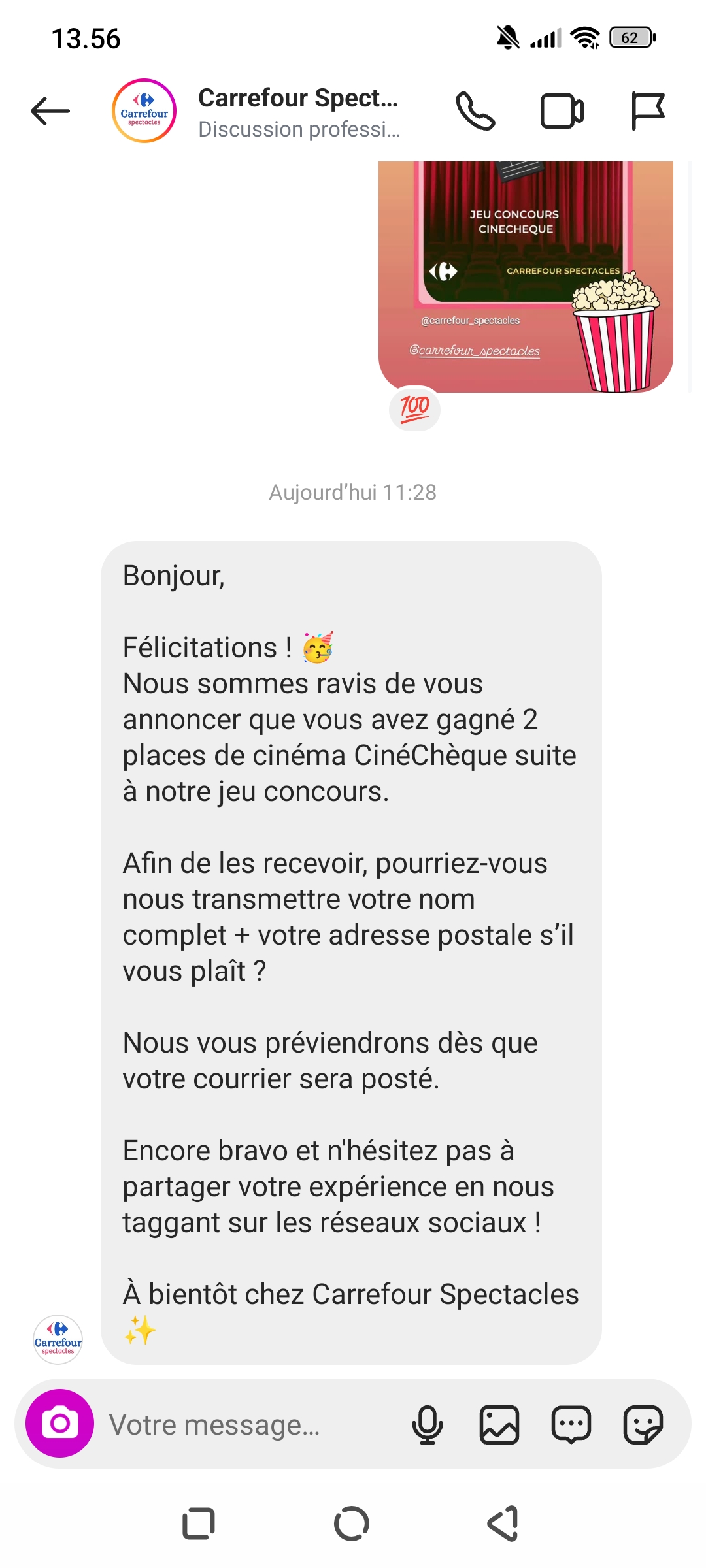
Task: Open the speech bubble icon in message bar
Action: point(571,1424)
